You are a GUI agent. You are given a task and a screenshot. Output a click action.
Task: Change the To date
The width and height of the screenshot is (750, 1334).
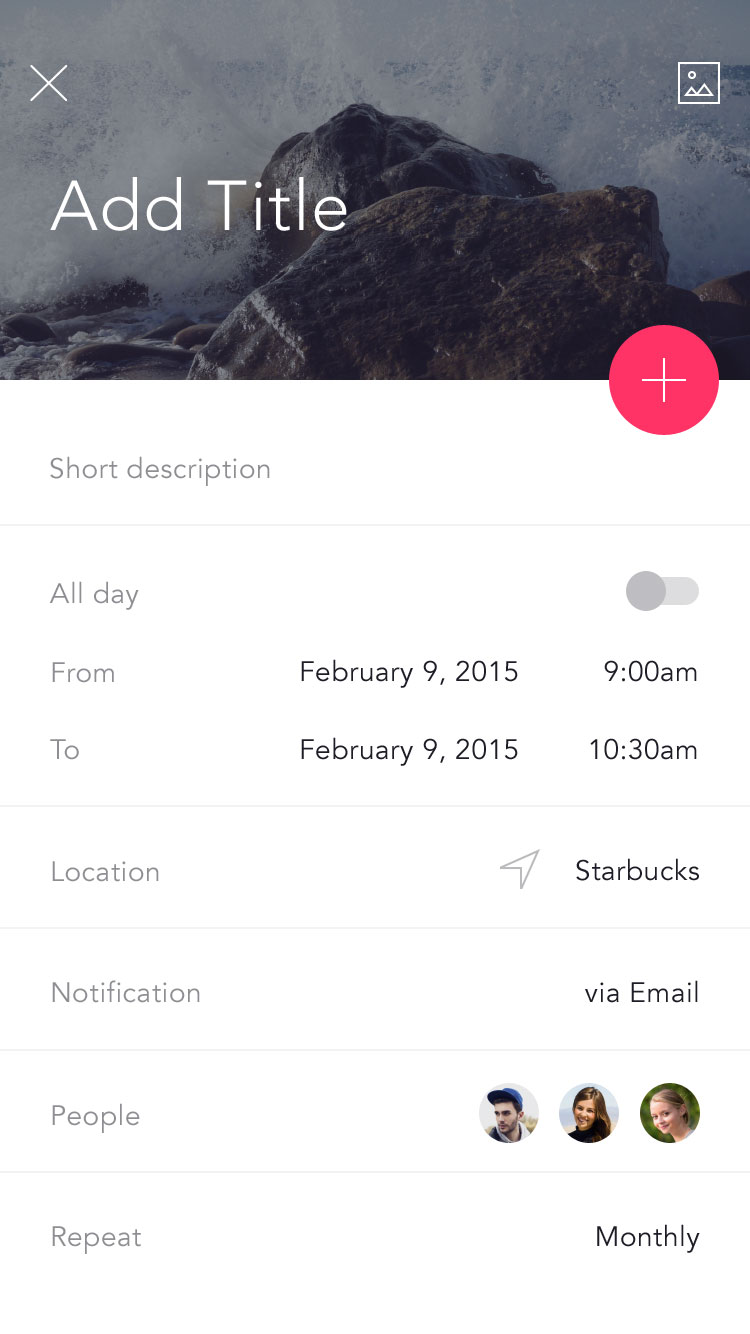point(408,750)
